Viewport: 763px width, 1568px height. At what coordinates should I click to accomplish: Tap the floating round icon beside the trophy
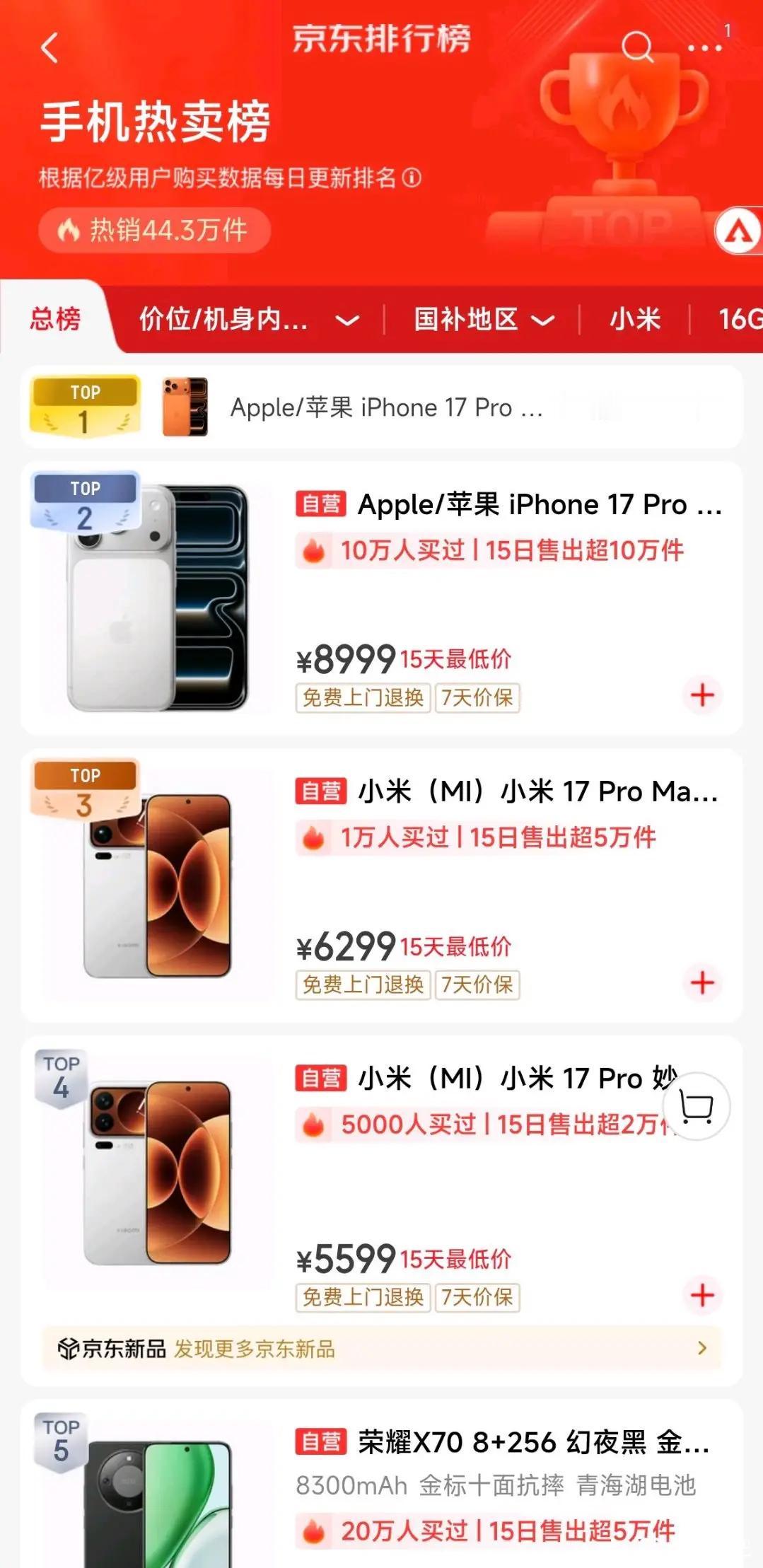(x=739, y=232)
